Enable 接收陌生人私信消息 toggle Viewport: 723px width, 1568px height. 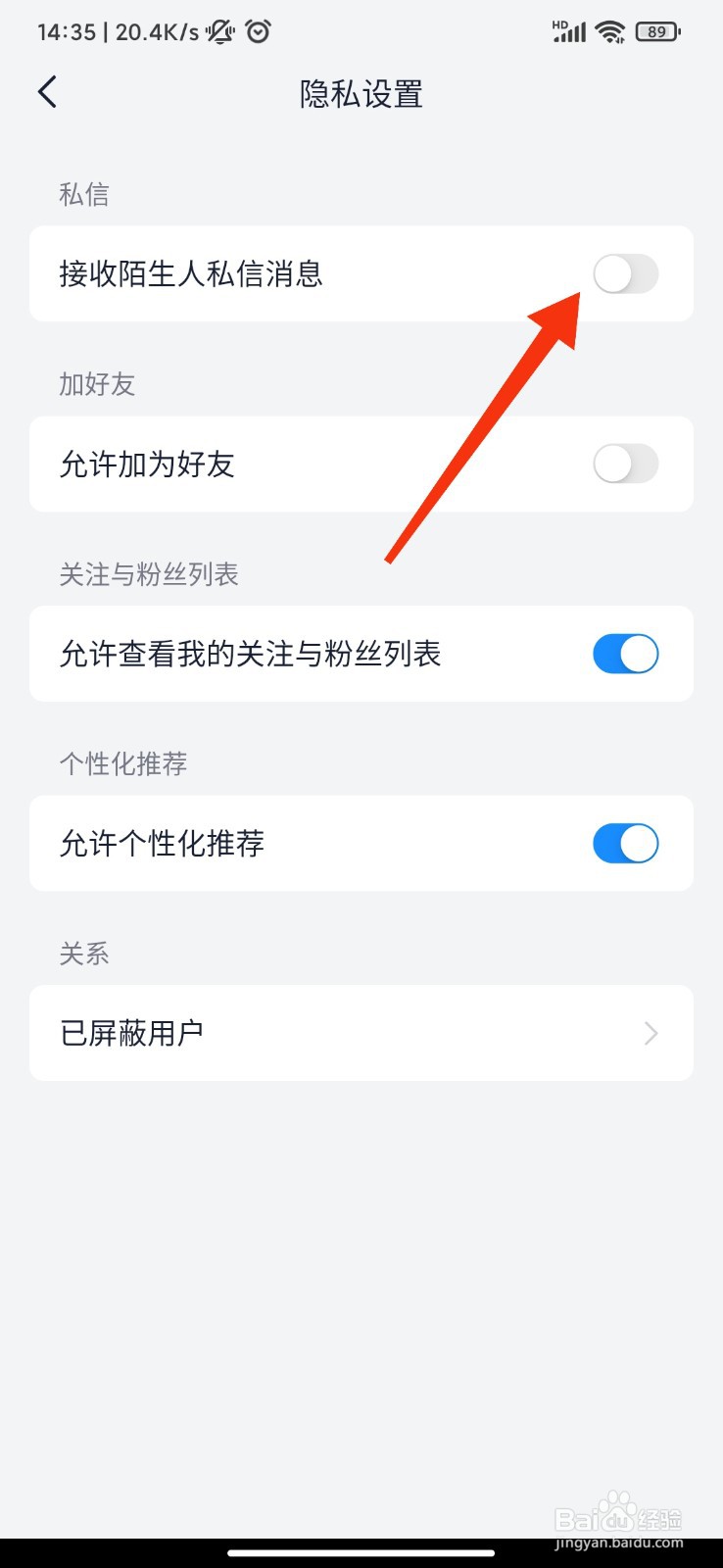625,274
